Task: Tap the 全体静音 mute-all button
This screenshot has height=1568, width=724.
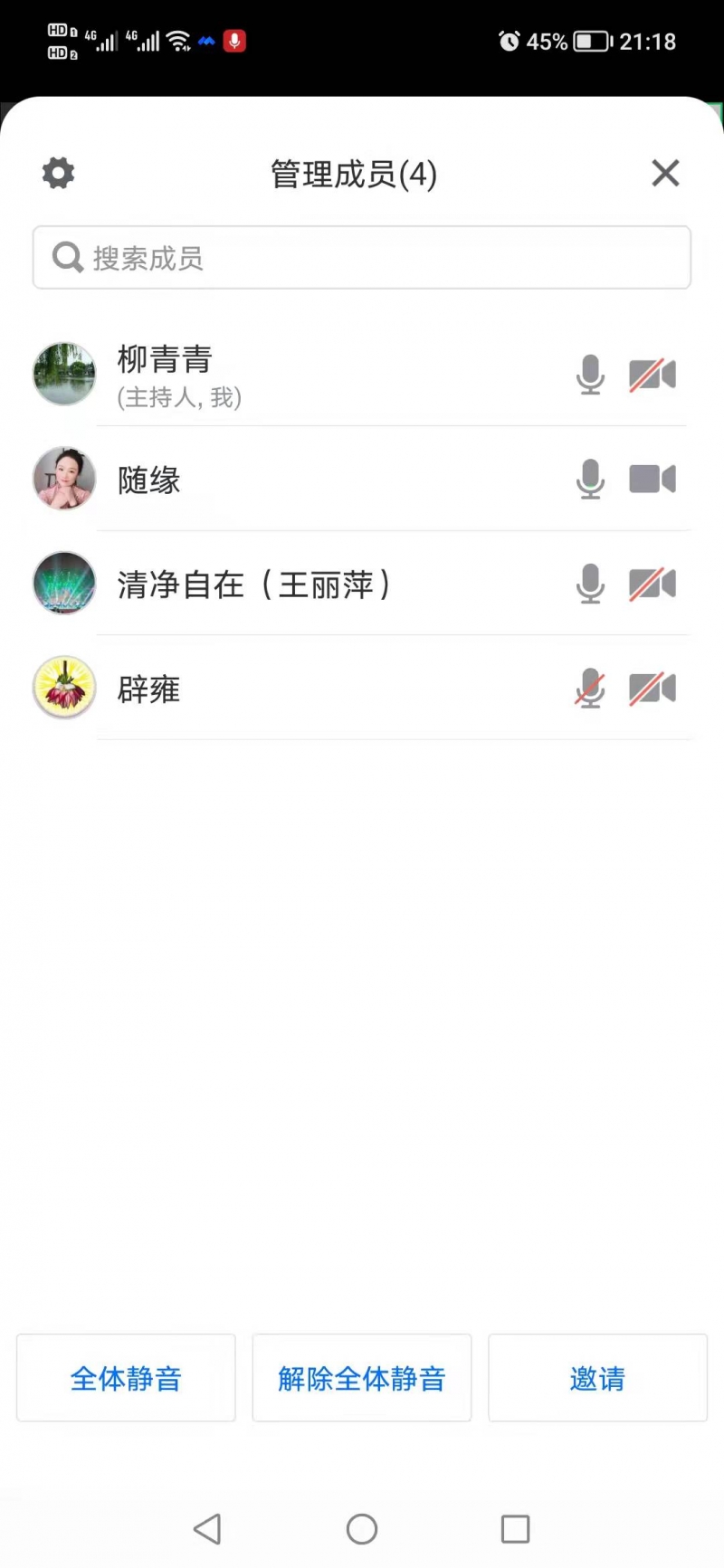Action: pyautogui.click(x=125, y=1378)
